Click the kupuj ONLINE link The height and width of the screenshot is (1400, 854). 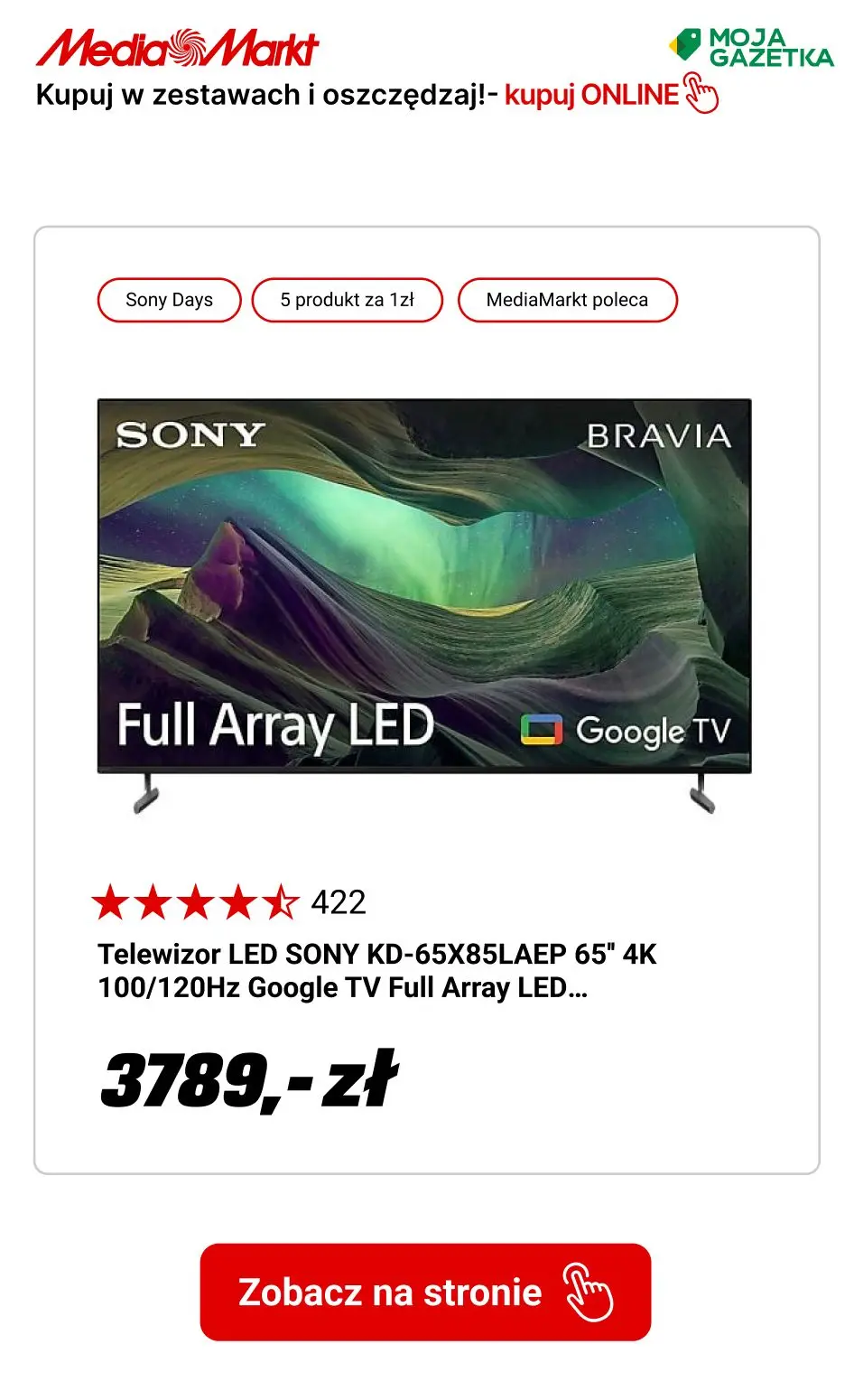(591, 94)
